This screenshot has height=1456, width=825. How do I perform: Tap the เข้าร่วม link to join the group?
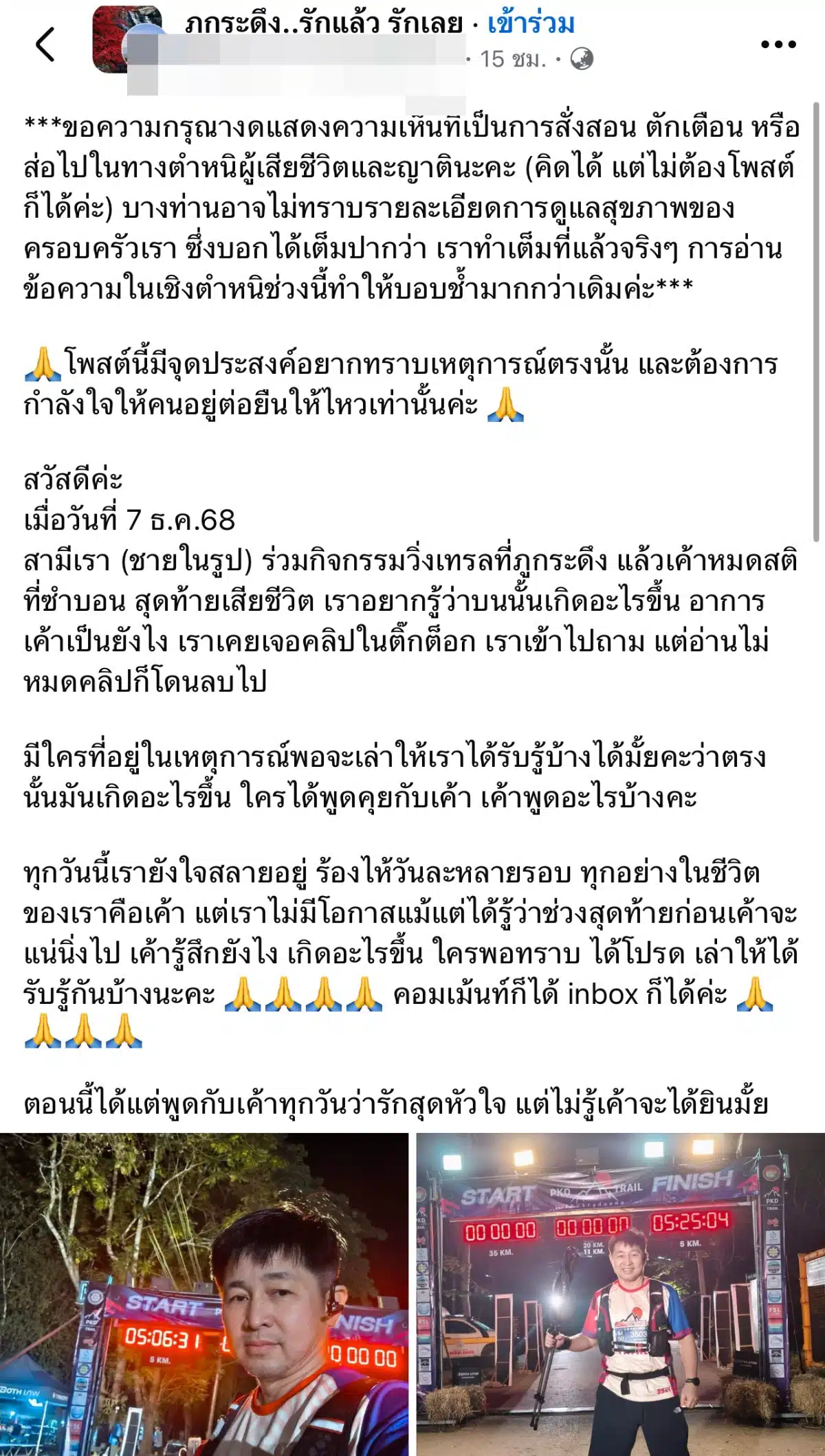531,24
